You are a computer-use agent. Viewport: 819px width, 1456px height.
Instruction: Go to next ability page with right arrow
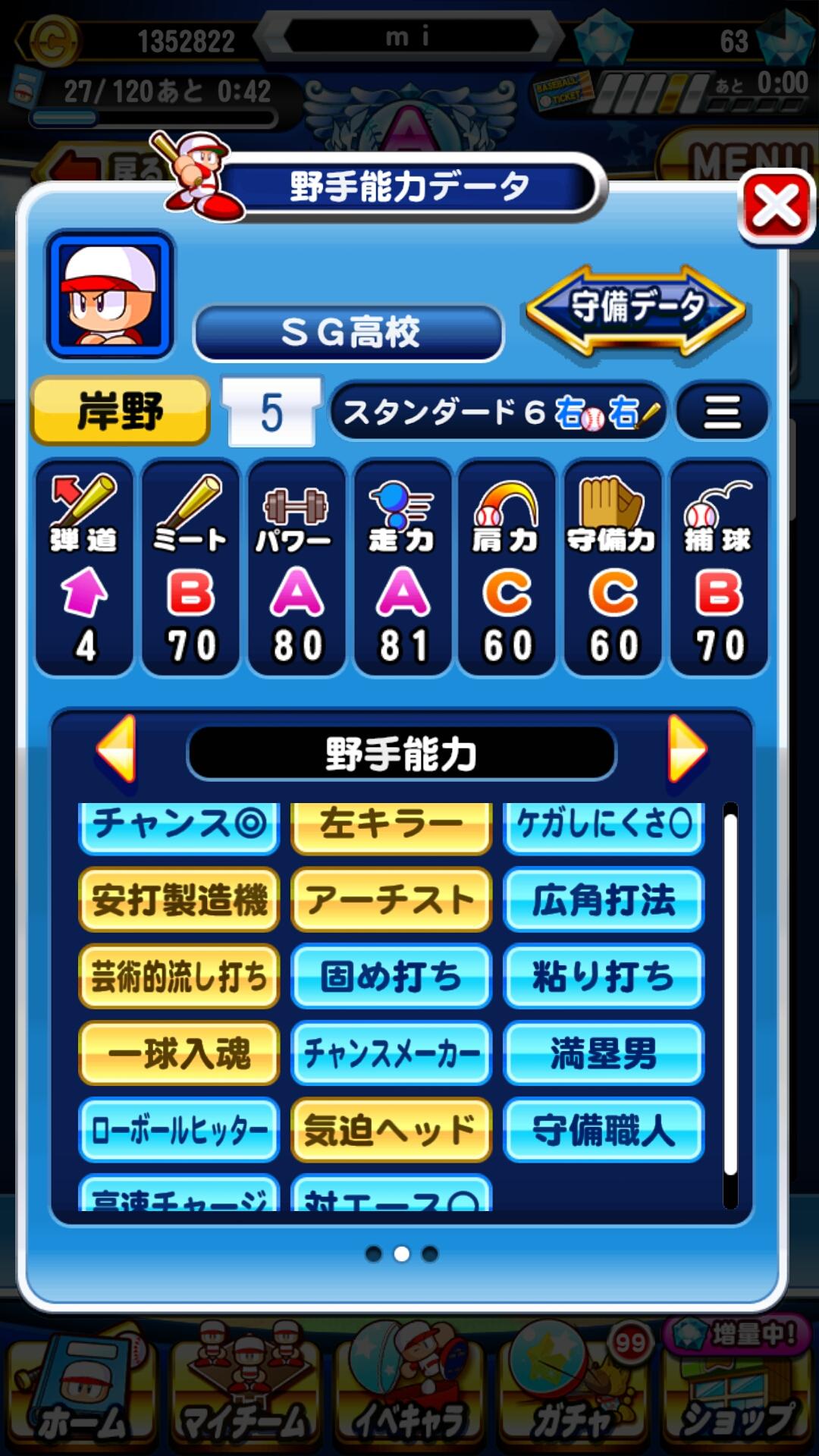pyautogui.click(x=687, y=750)
